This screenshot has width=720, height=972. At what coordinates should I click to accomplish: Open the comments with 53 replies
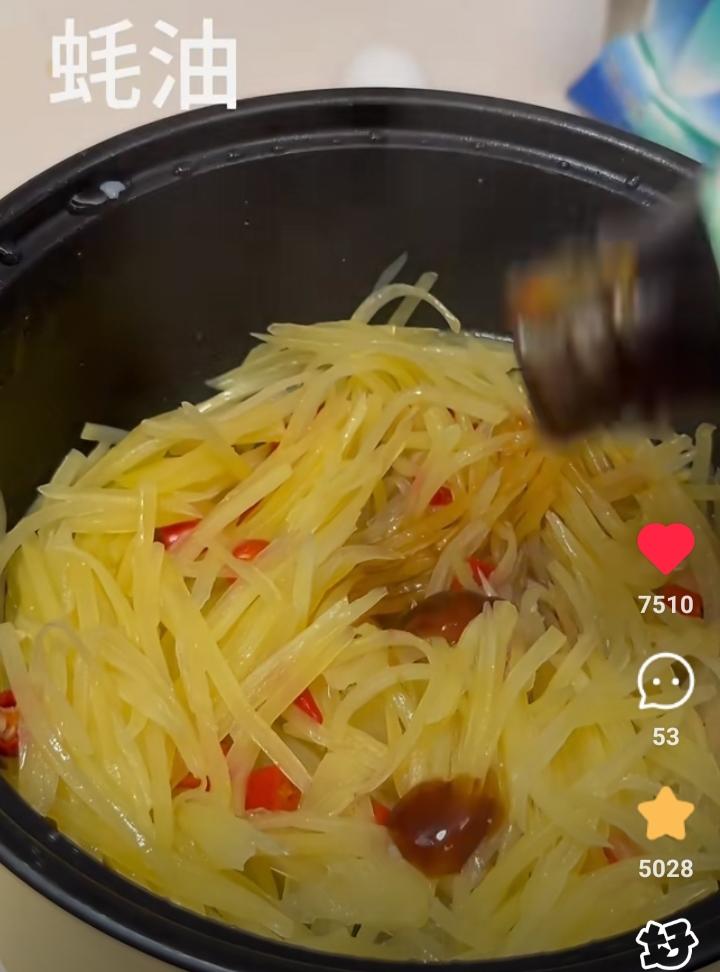click(666, 682)
